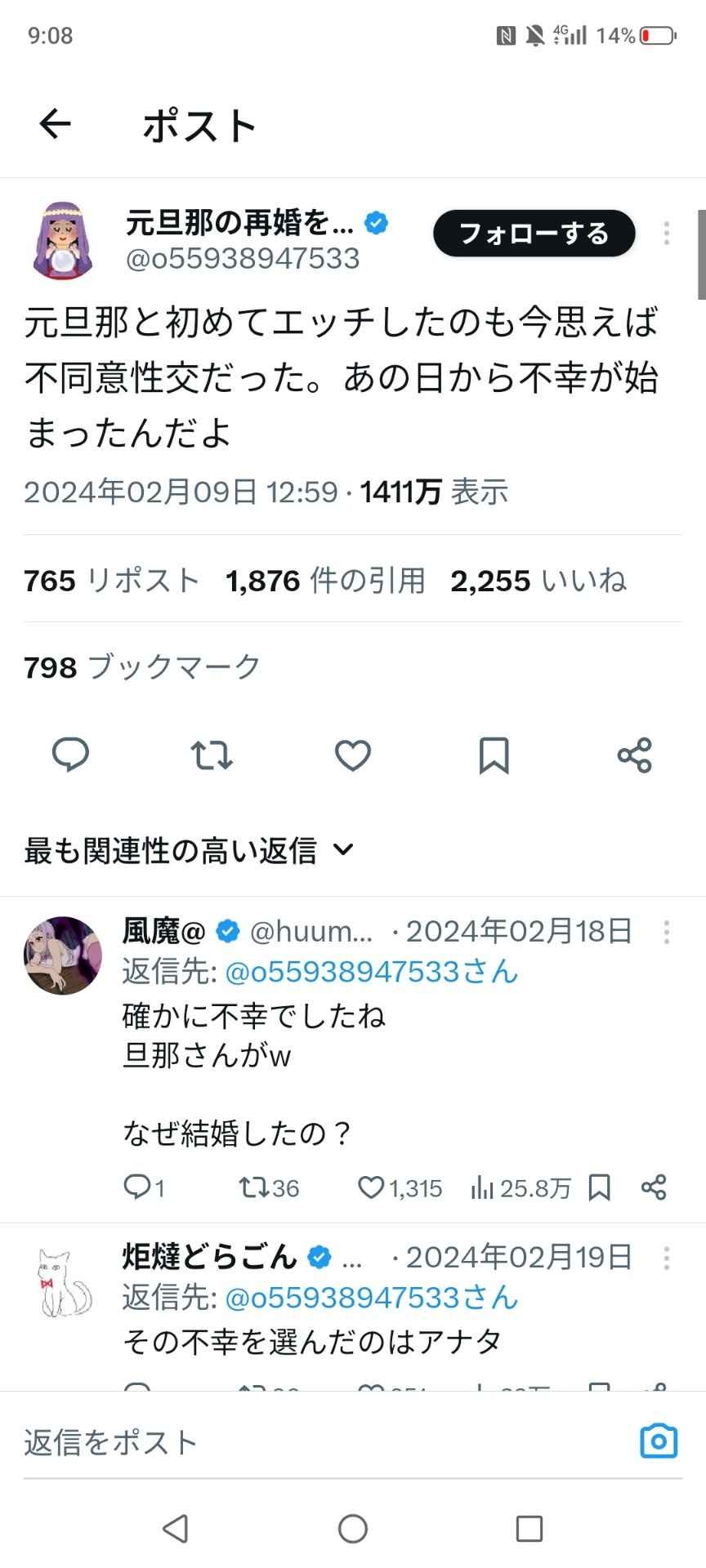Image resolution: width=706 pixels, height=1568 pixels.
Task: Reply to the main post via comment icon
Action: (71, 755)
